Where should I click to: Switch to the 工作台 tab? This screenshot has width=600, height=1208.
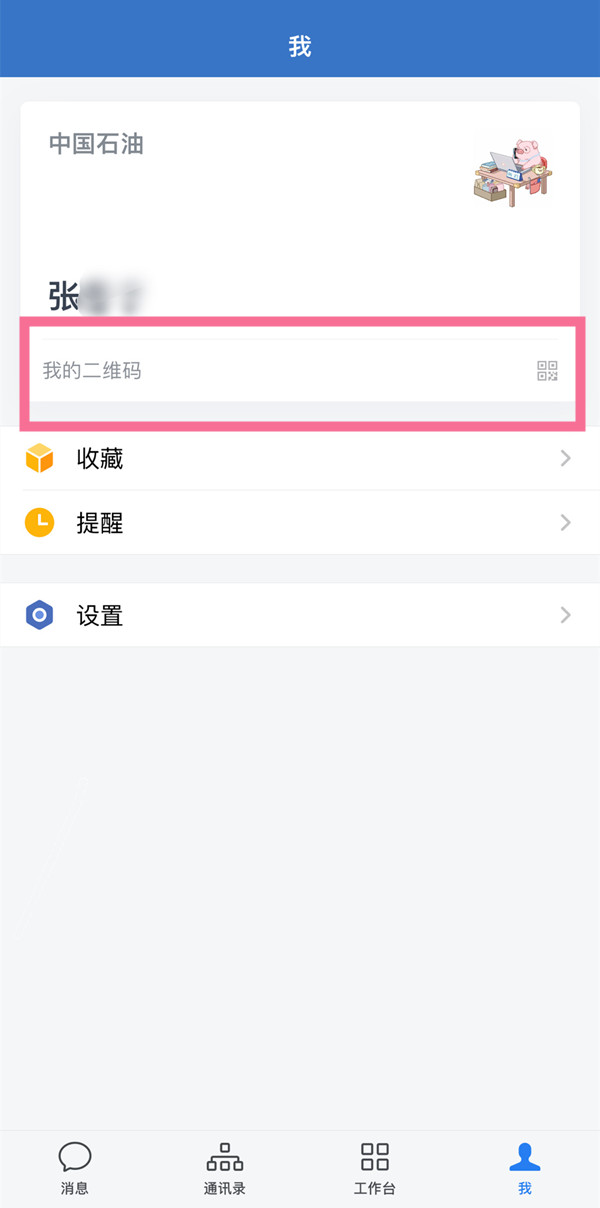375,1168
